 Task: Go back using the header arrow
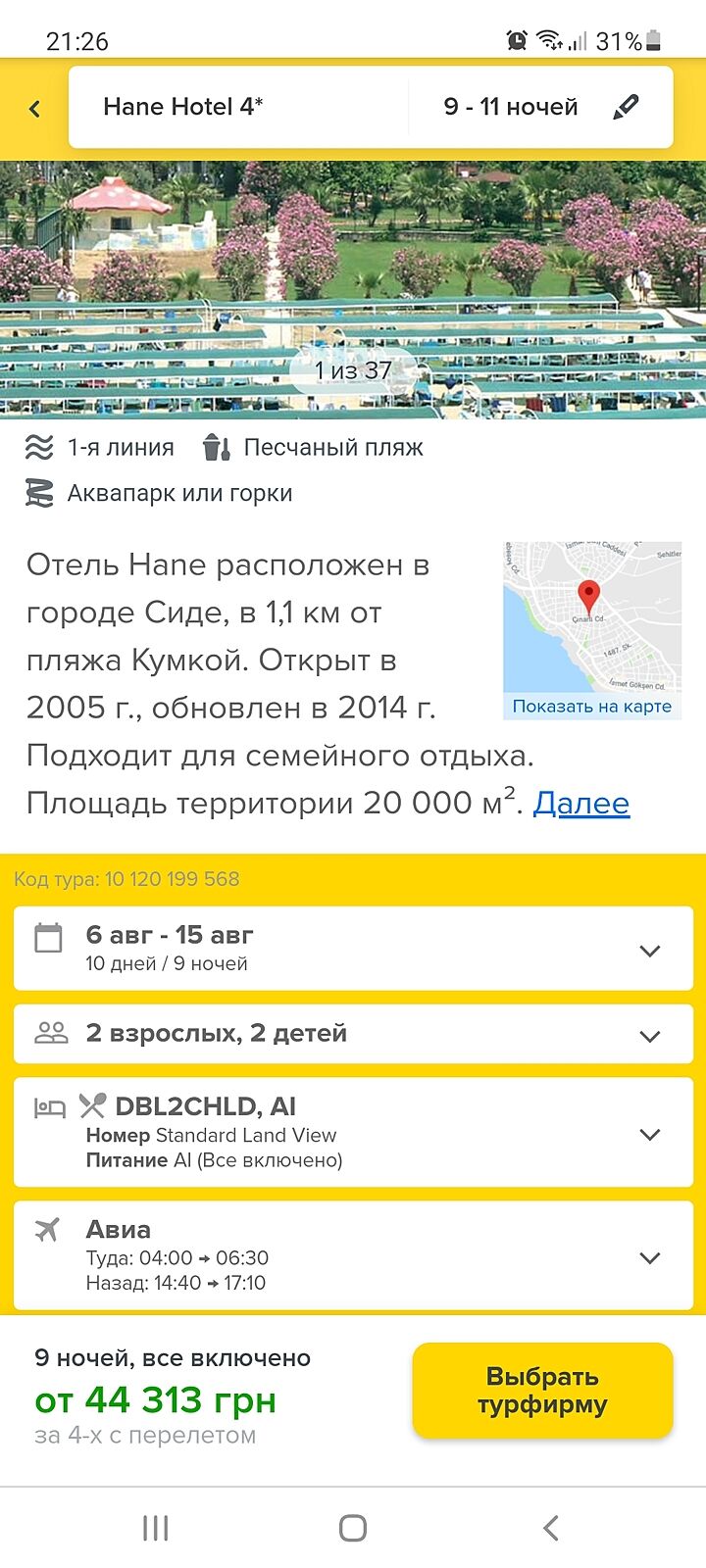[35, 109]
